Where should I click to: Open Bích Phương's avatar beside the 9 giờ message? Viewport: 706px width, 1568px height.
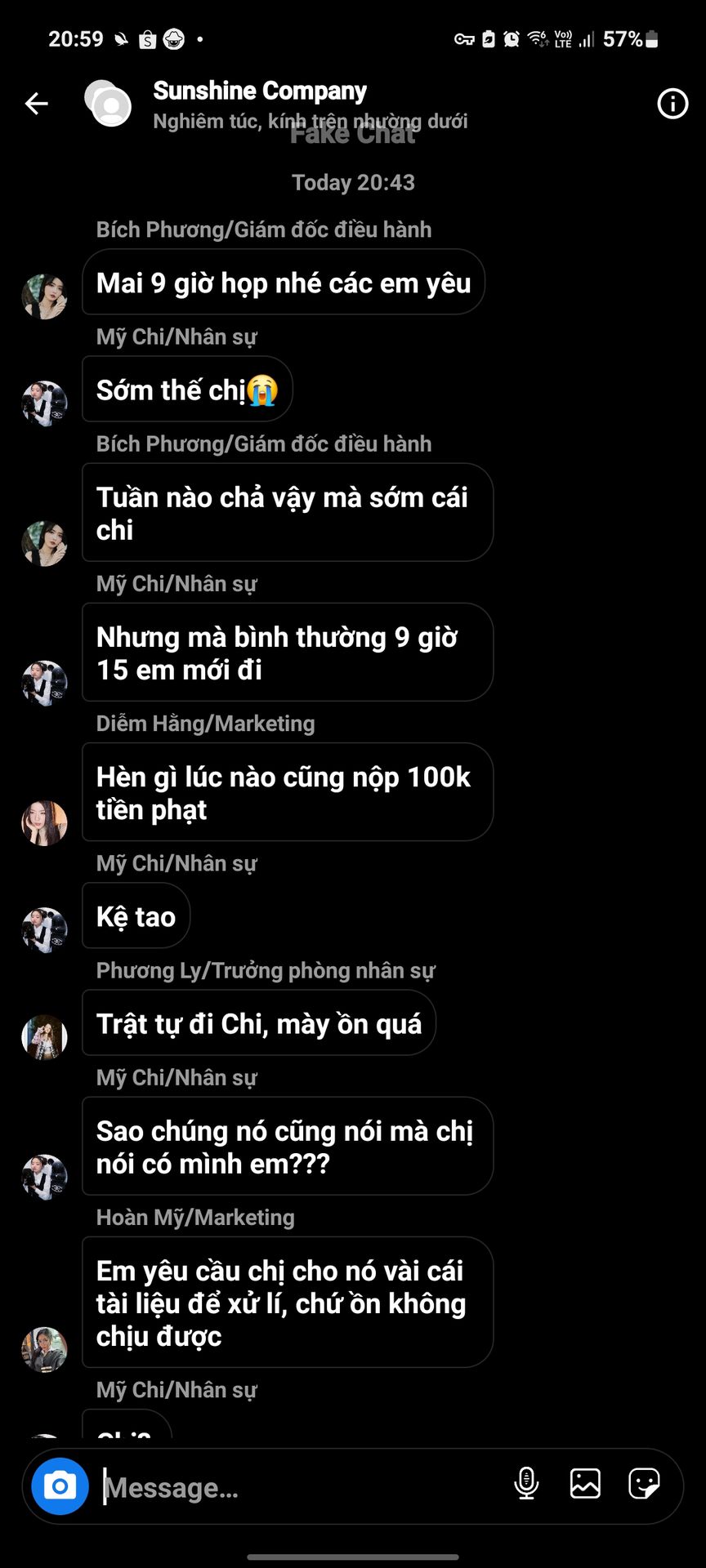44,296
